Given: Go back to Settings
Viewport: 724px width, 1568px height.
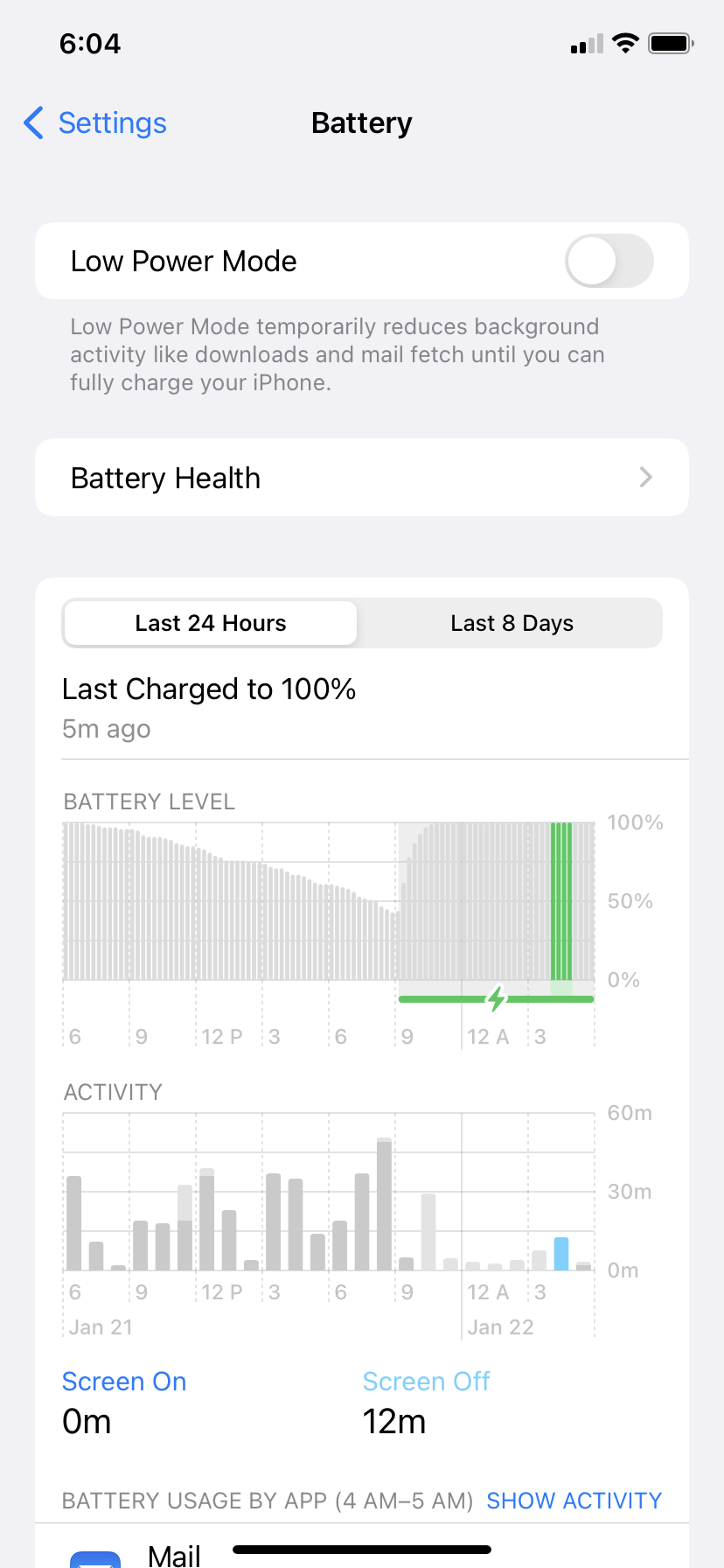Looking at the screenshot, I should point(95,123).
